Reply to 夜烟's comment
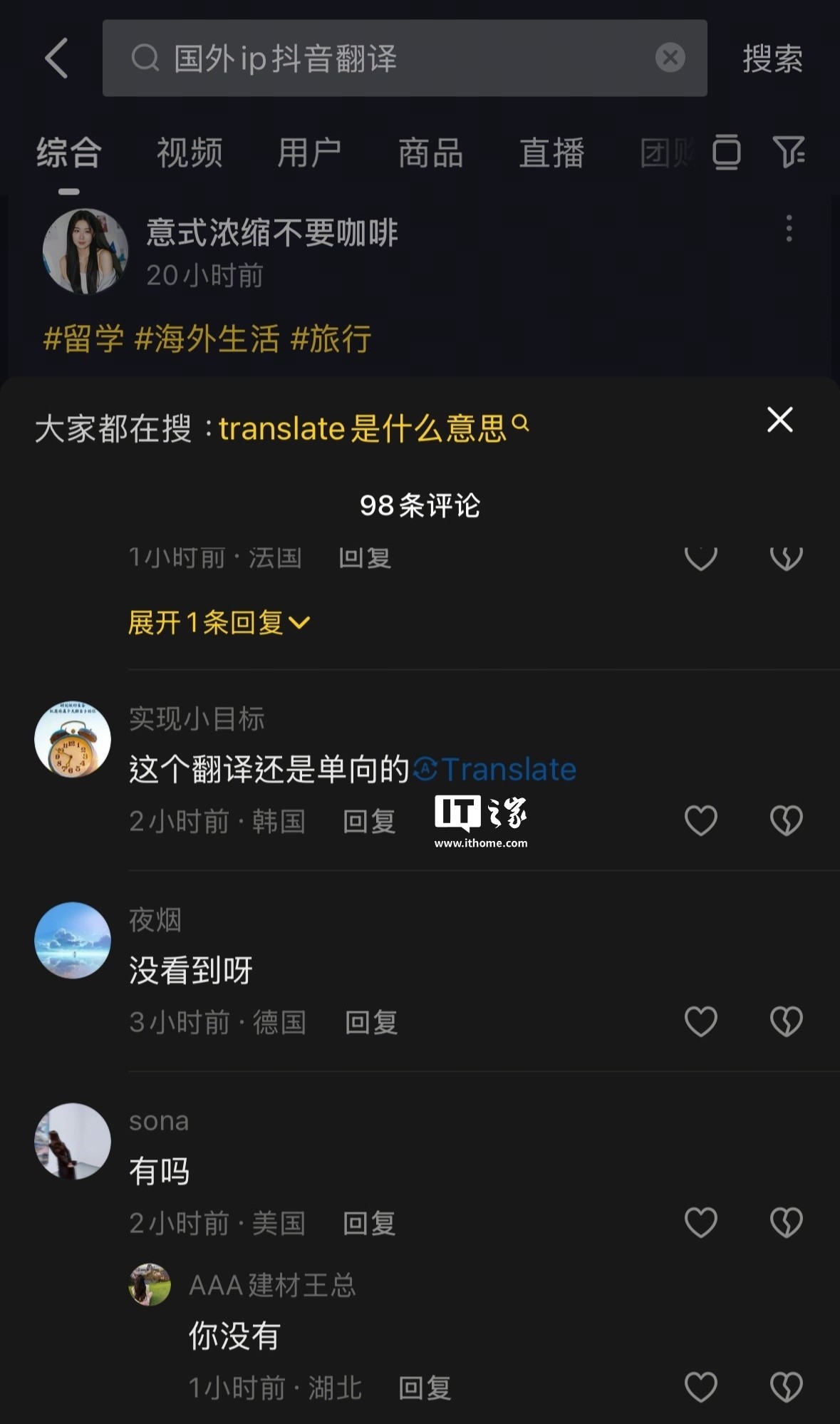The height and width of the screenshot is (1424, 840). (370, 1023)
